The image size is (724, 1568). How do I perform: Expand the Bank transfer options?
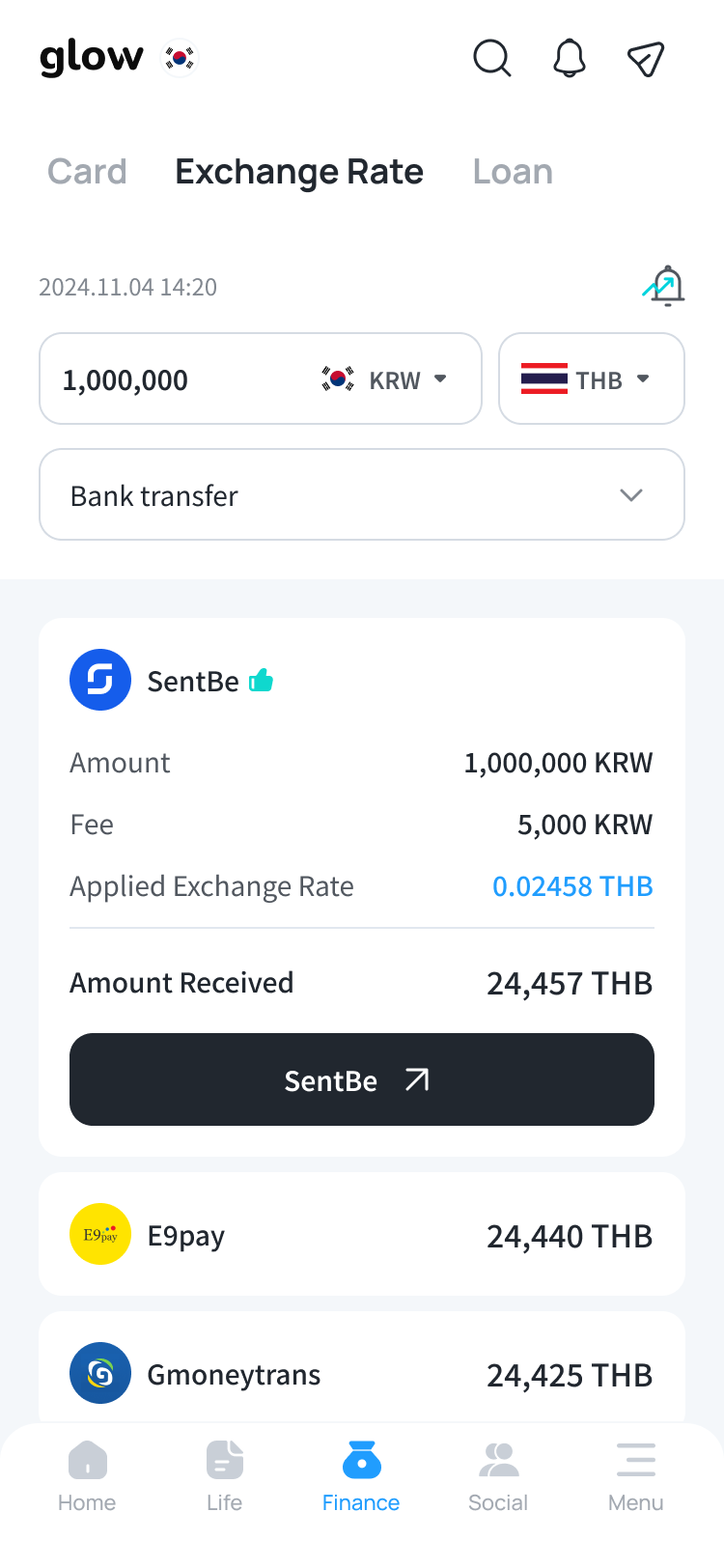[x=361, y=494]
